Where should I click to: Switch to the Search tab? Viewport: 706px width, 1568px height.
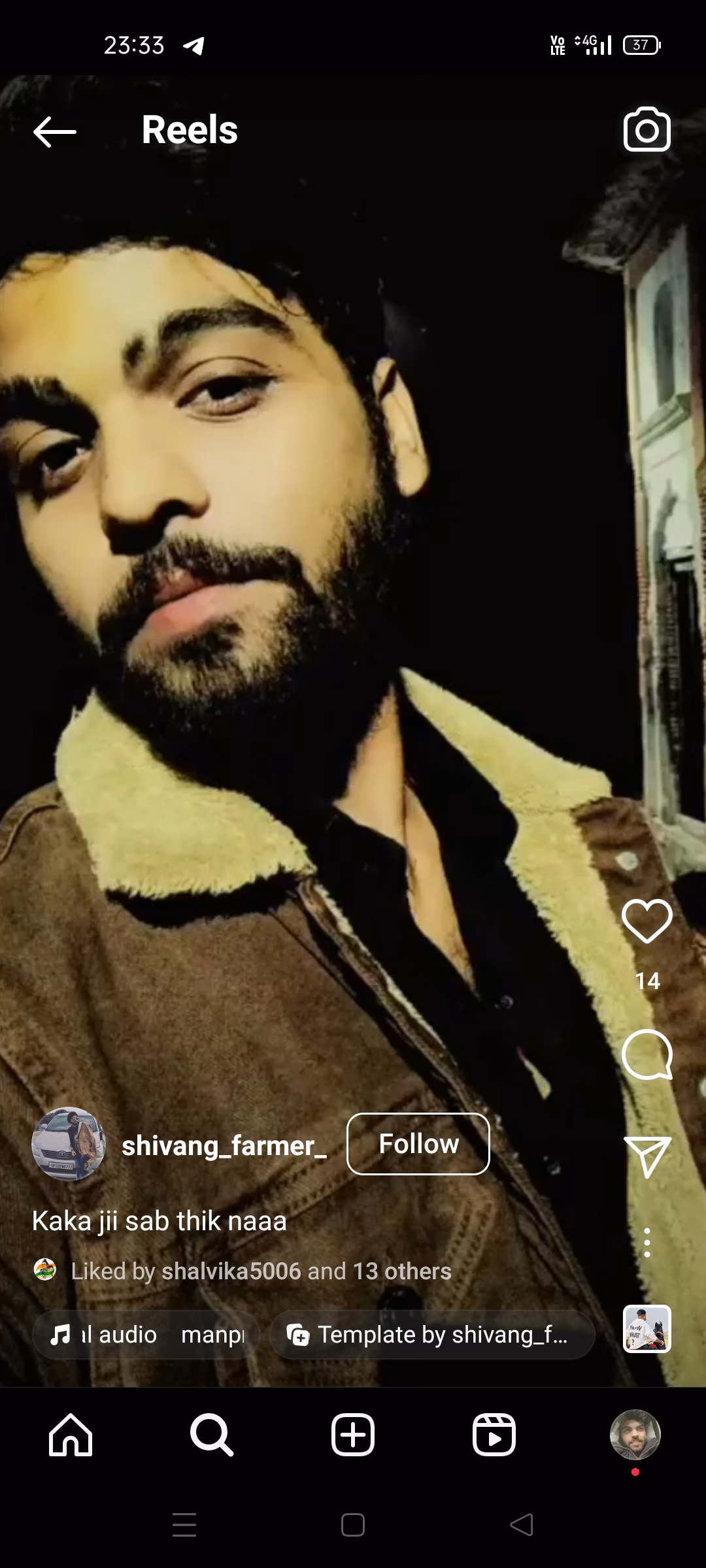click(211, 1435)
